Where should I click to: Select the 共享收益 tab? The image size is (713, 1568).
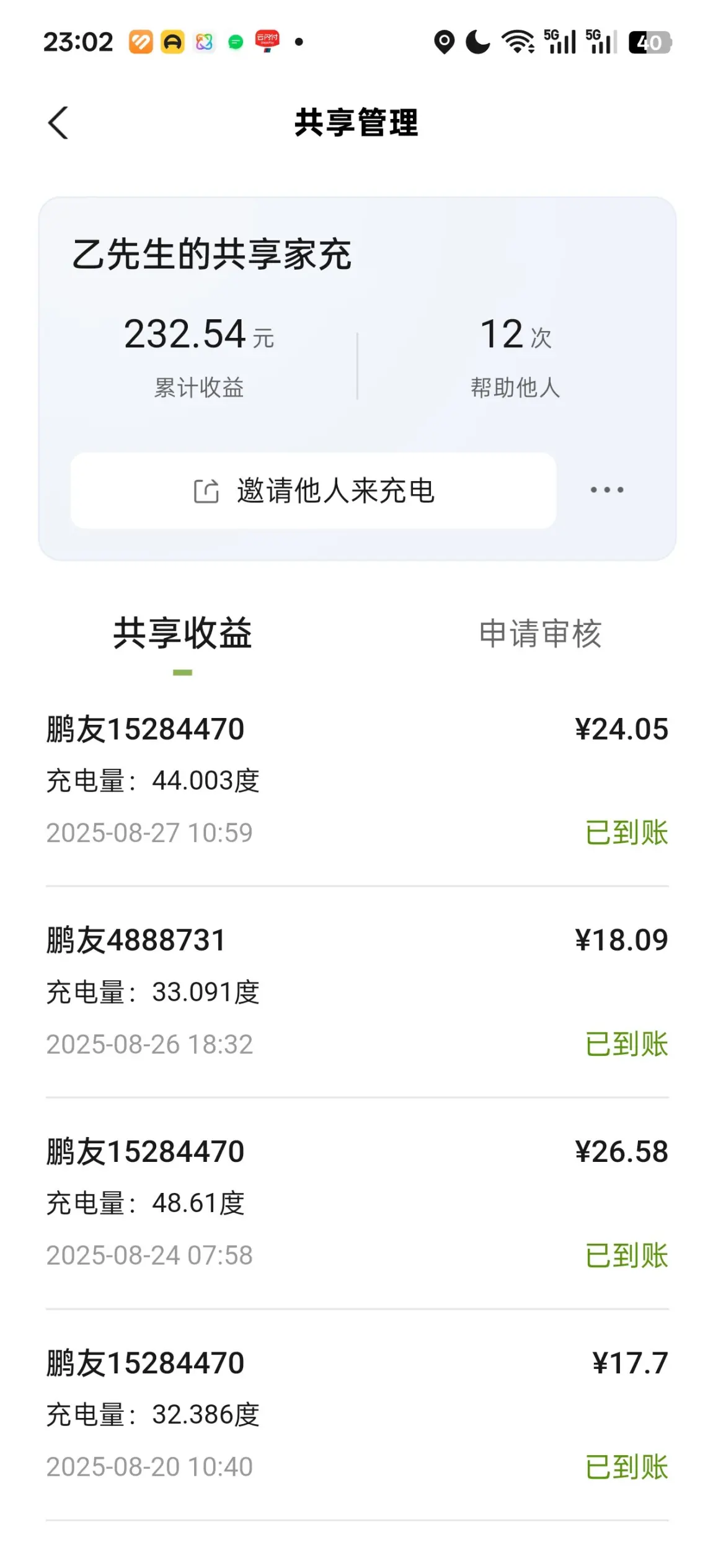[x=182, y=634]
